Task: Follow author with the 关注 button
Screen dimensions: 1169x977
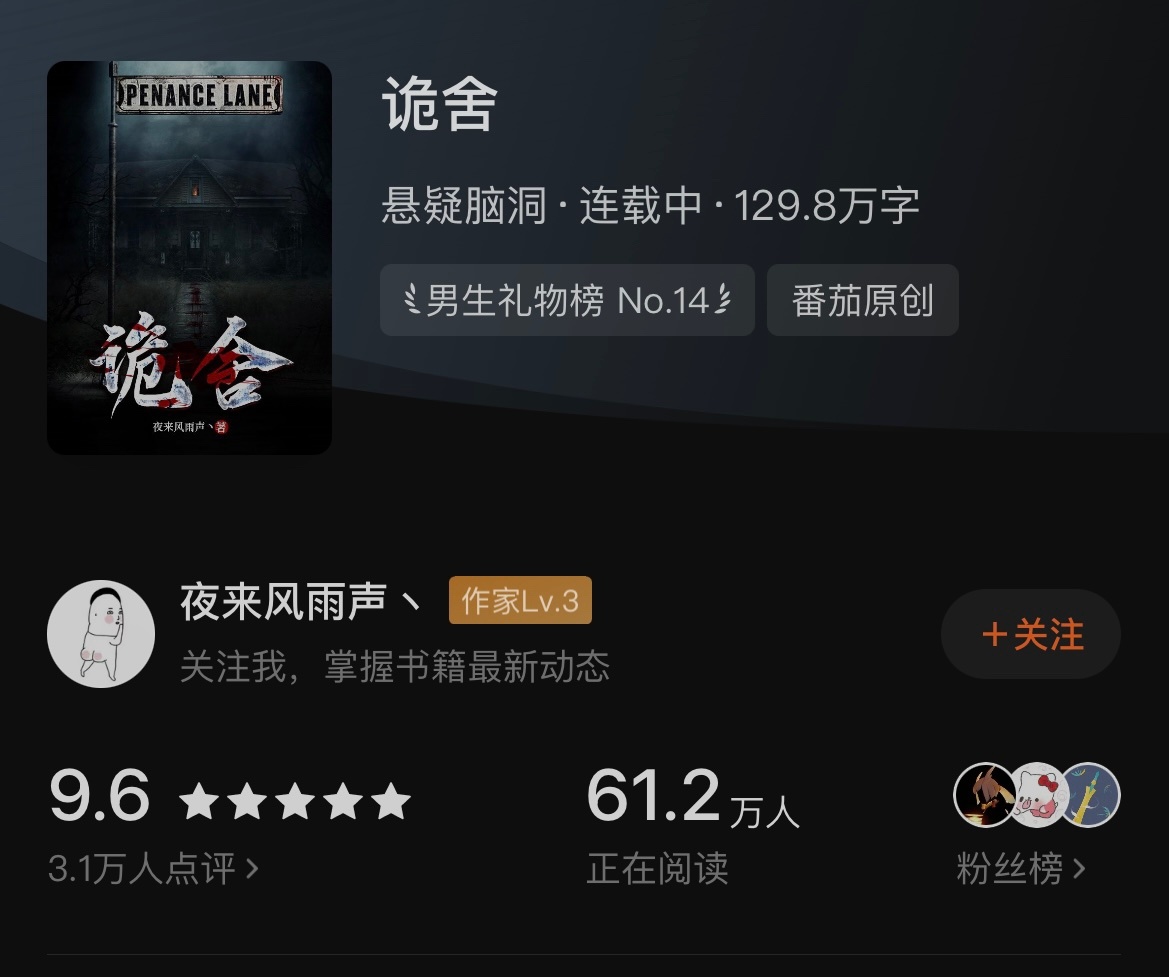Action: [1031, 634]
